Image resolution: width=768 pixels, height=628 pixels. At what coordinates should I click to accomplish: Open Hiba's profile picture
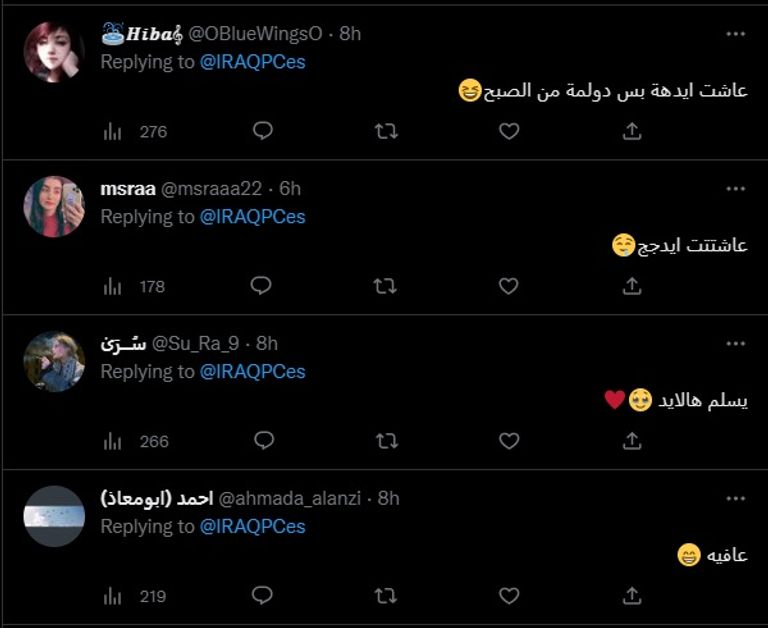(54, 52)
